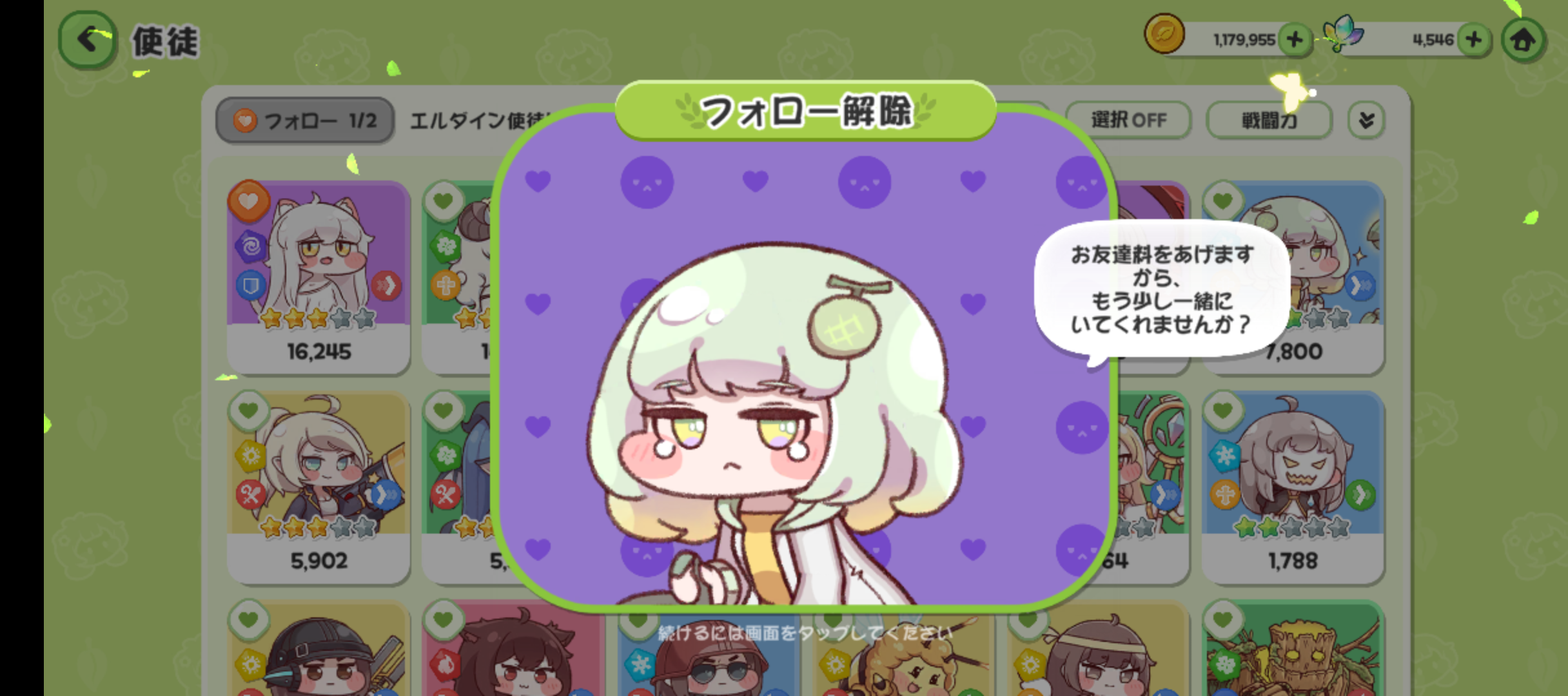Toggle the 選択 OFF button
Screen dimensions: 1568x696
click(1128, 120)
